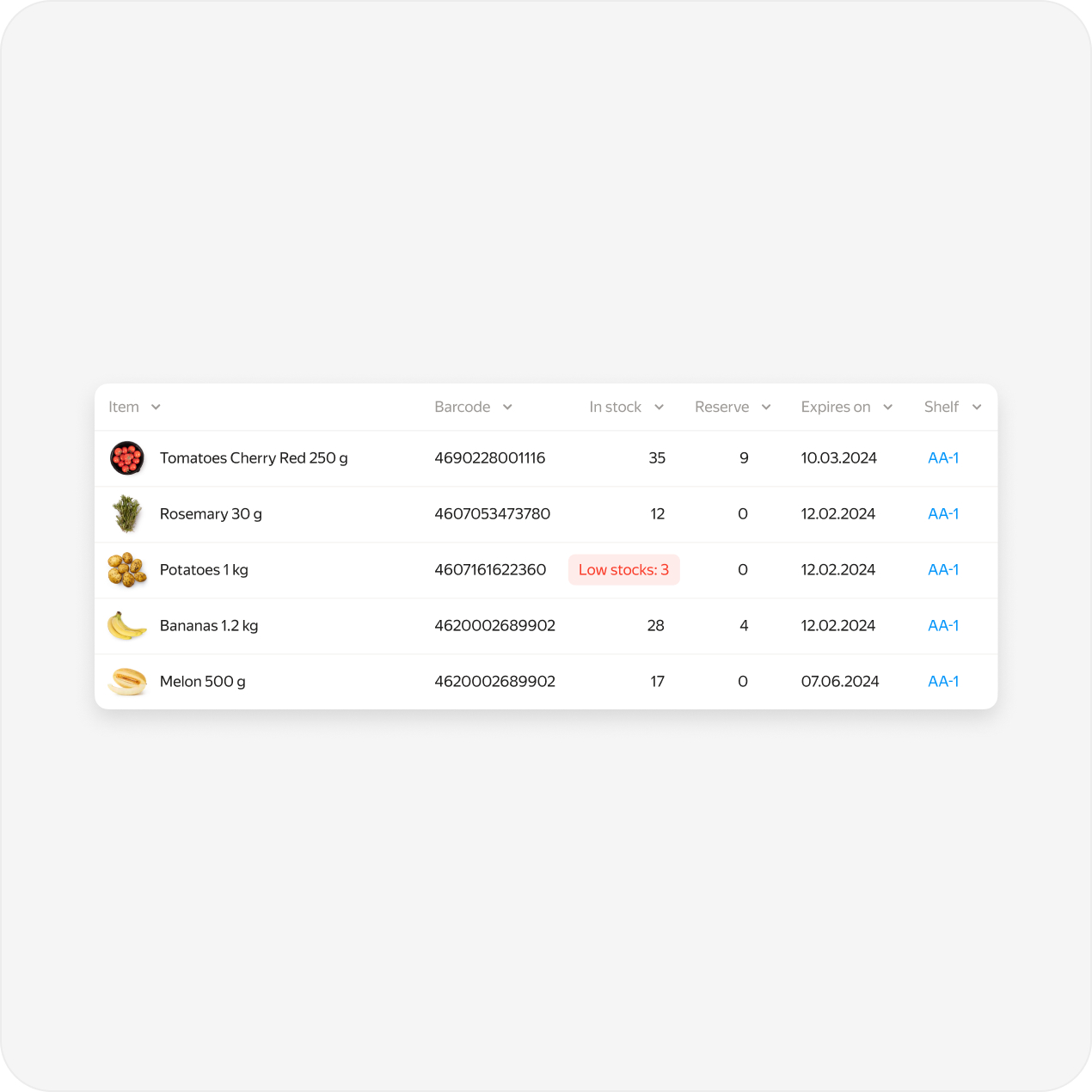Screen dimensions: 1092x1092
Task: Expand the Barcode column dropdown
Action: click(x=507, y=408)
